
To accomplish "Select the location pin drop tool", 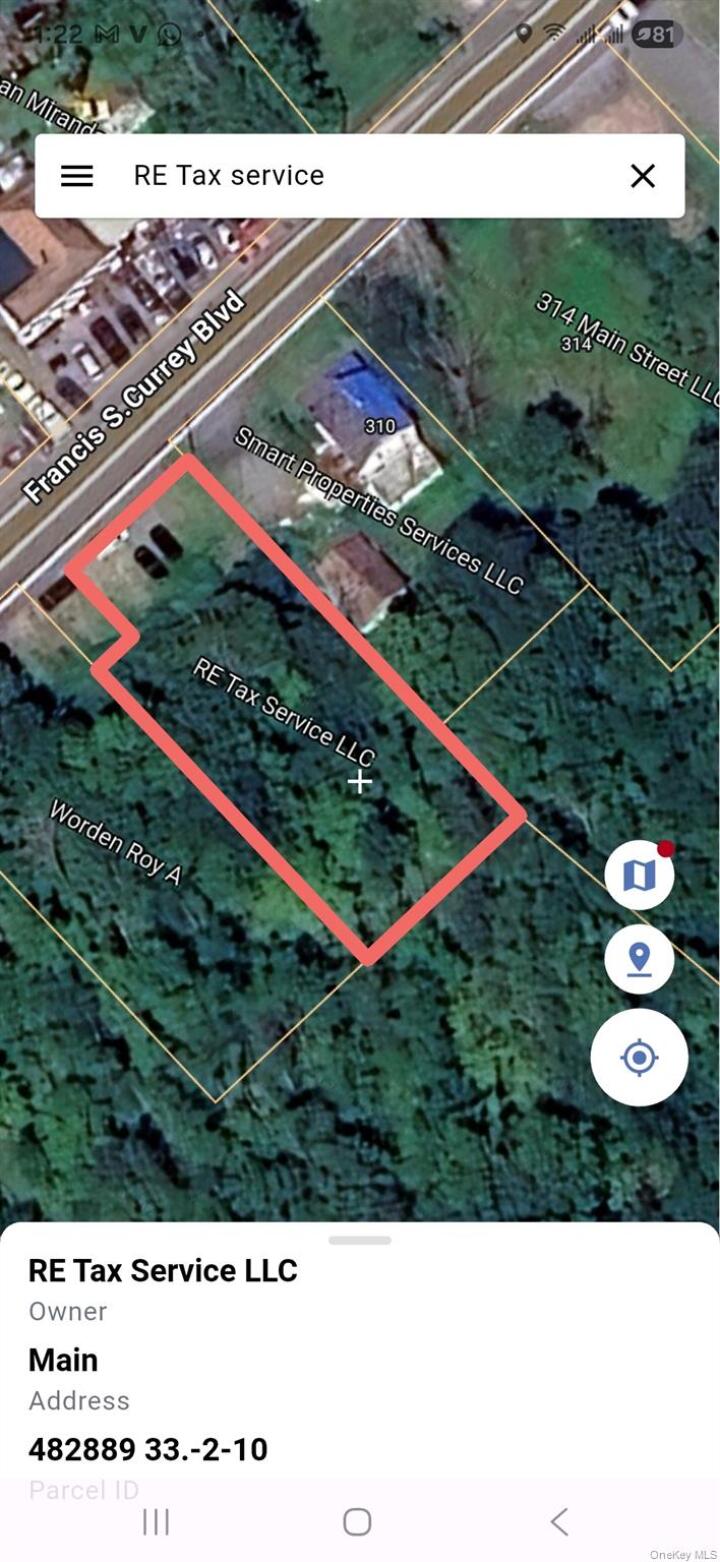I will (639, 957).
